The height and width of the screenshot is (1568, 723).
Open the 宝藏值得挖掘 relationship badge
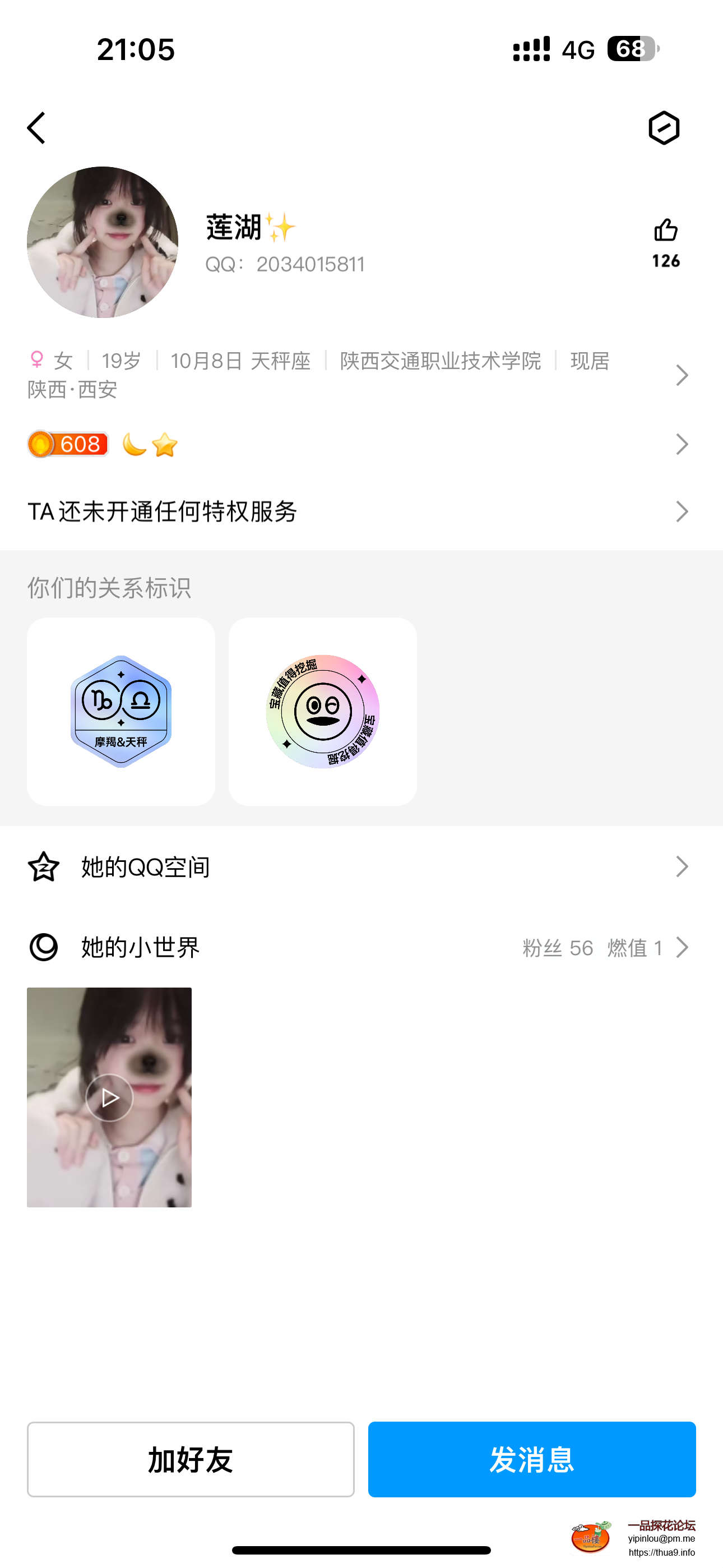coord(323,711)
